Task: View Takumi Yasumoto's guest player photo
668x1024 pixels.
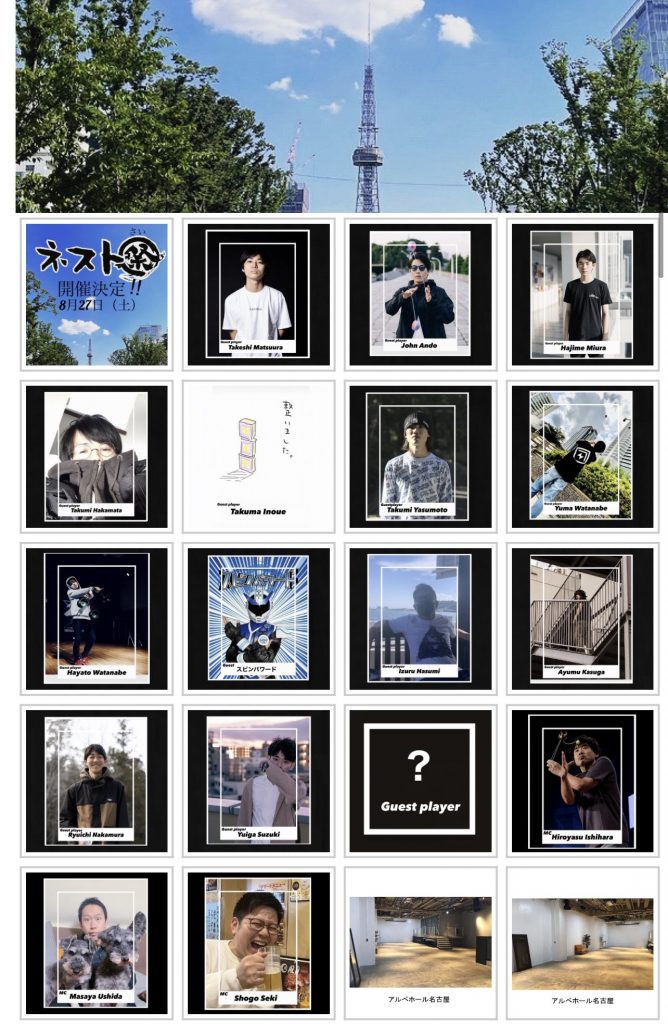Action: click(x=420, y=456)
